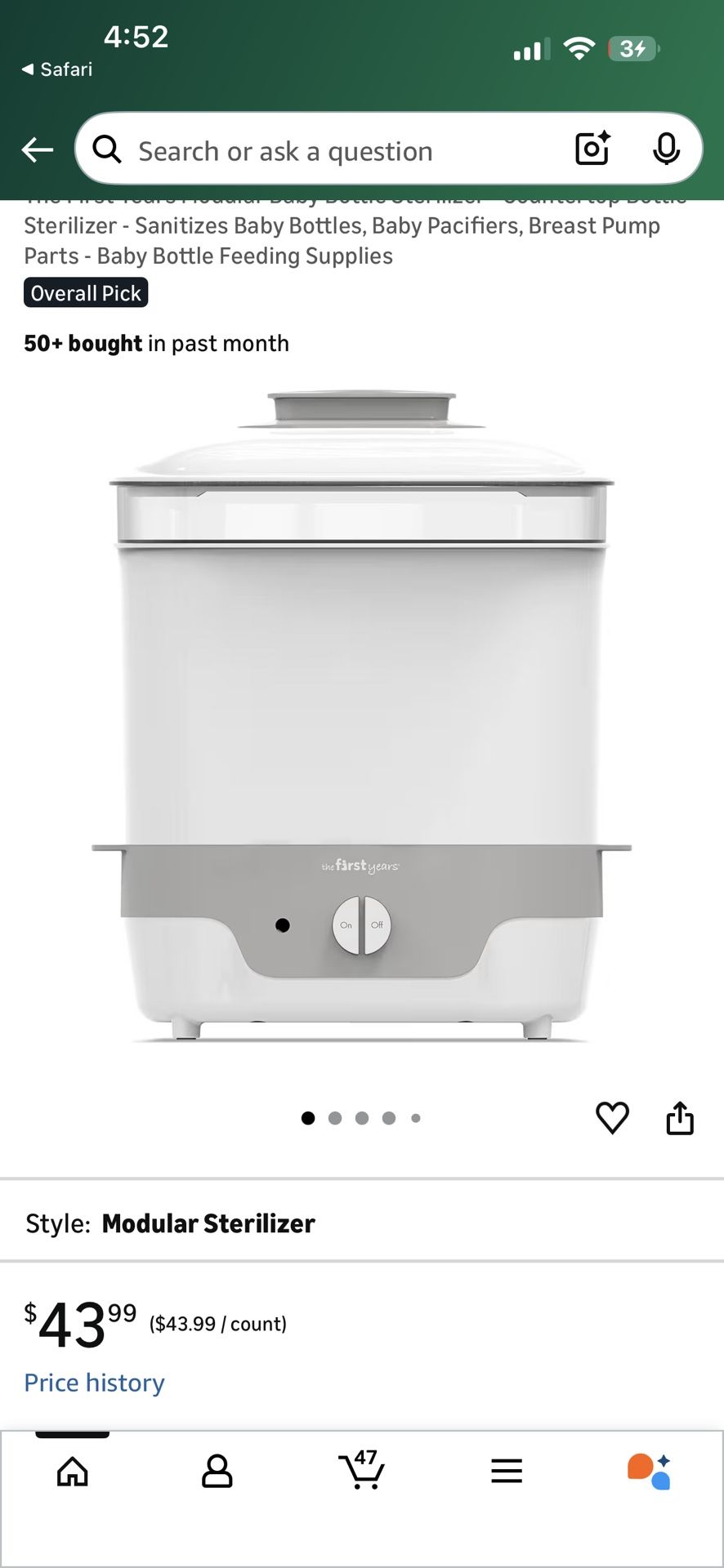This screenshot has height=1568, width=724.
Task: Open the hamburger menu icon
Action: coord(507,1472)
